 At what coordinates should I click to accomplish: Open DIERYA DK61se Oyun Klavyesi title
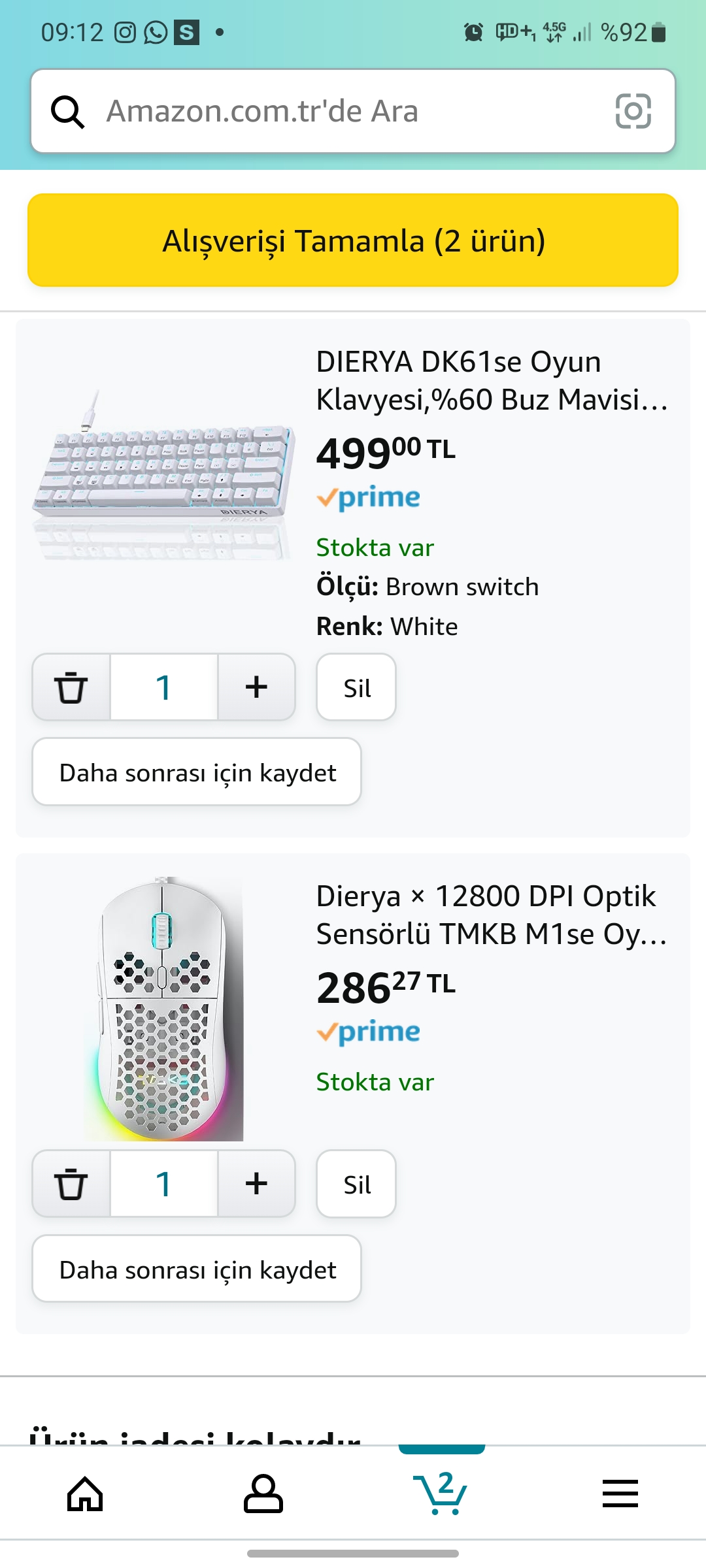point(490,380)
